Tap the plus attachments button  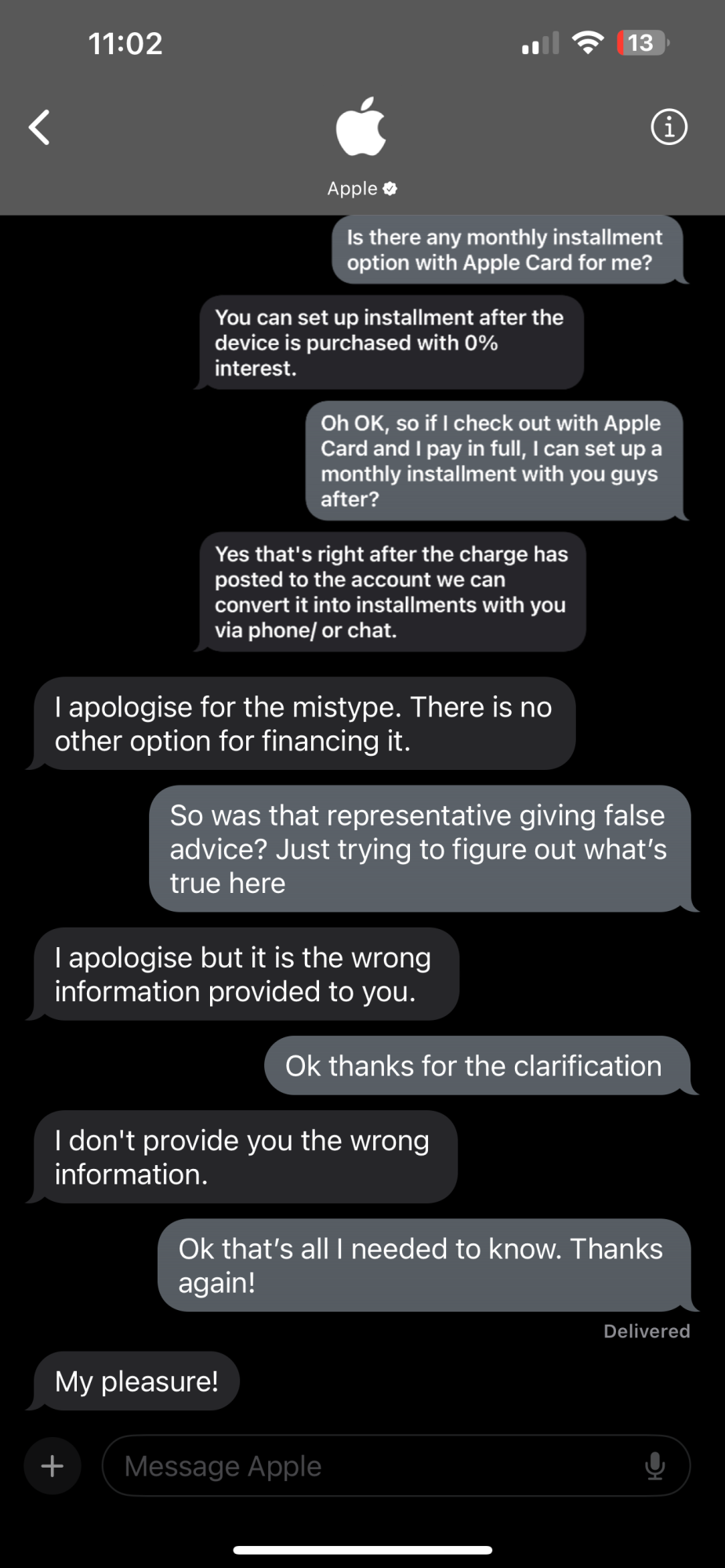point(53,1465)
